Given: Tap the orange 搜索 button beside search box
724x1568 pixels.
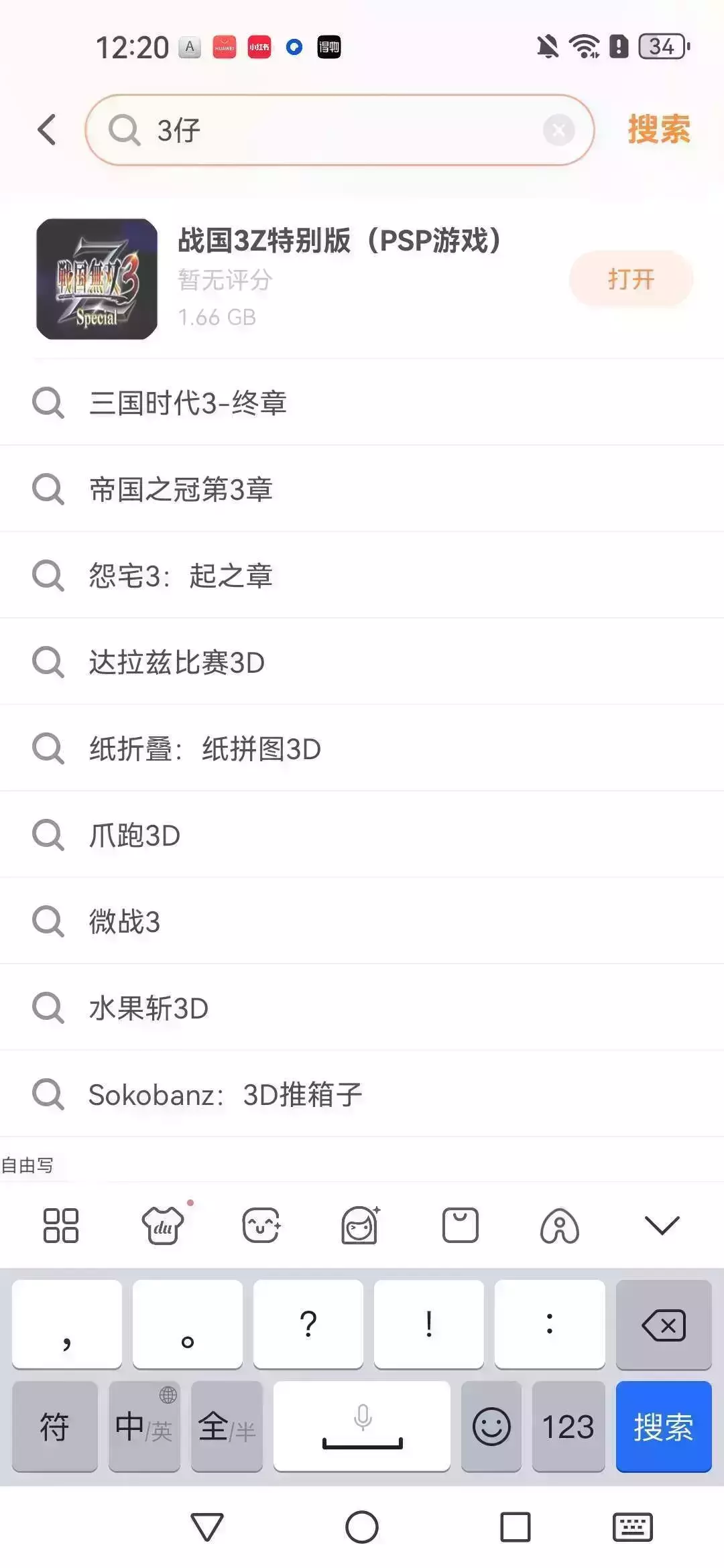Looking at the screenshot, I should pos(658,129).
